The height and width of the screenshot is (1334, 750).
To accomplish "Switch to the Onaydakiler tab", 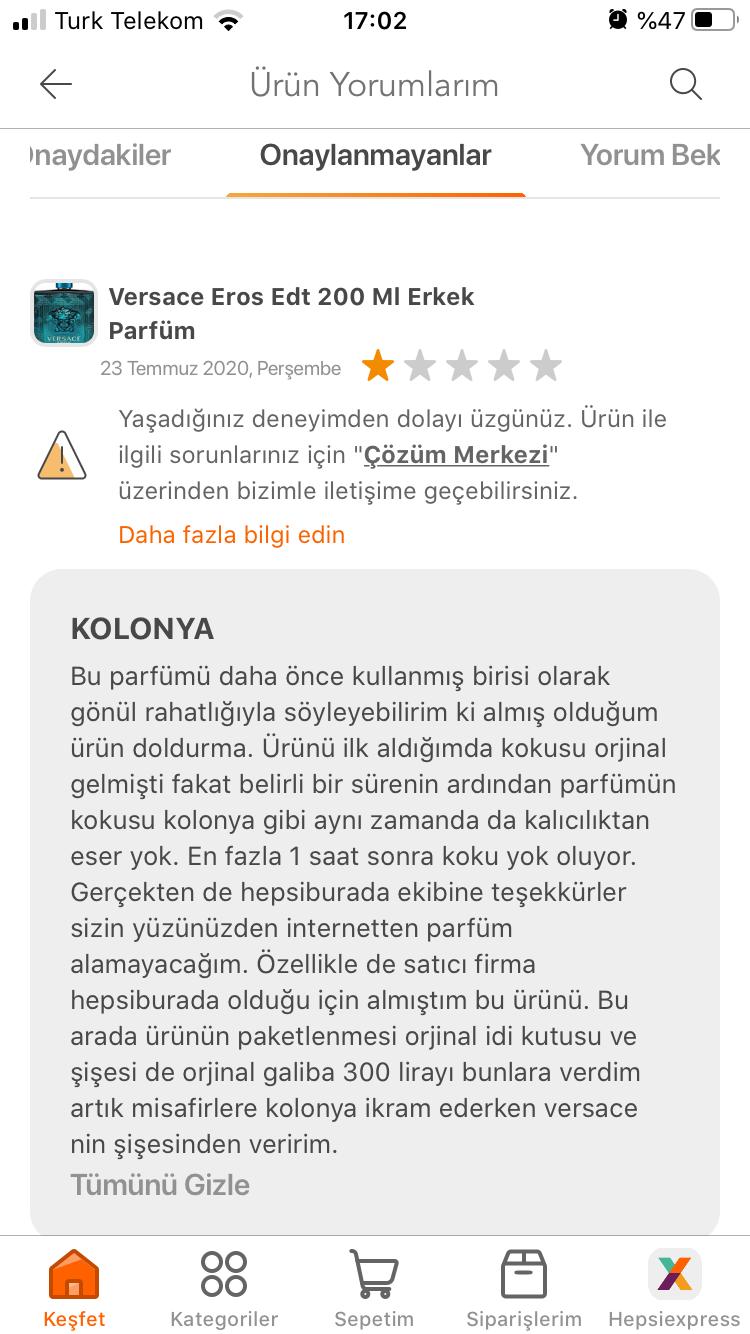I will (100, 155).
